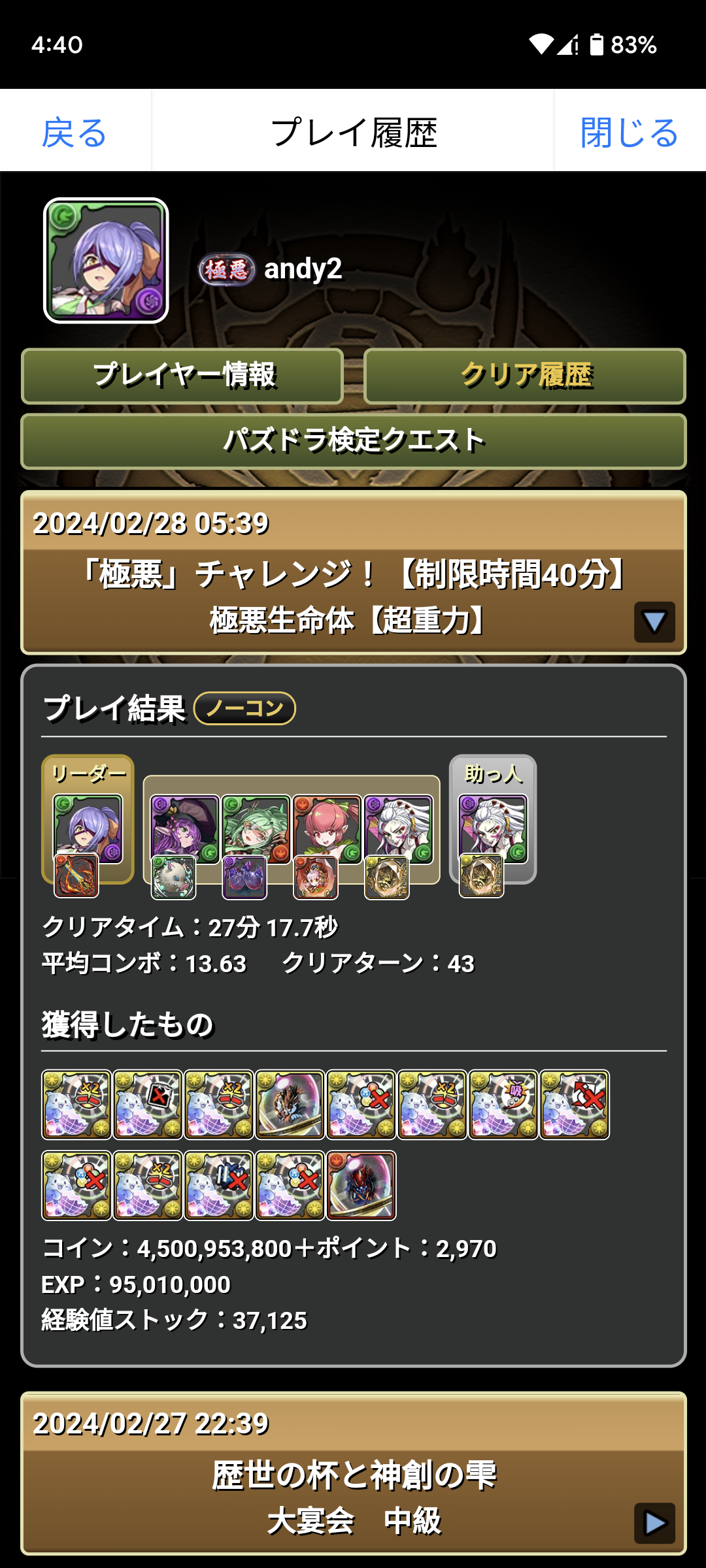Viewport: 706px width, 1568px height.
Task: Collapse the 2024/02/28 05:39 極悪チャレンジ entry
Action: pyautogui.click(x=654, y=621)
